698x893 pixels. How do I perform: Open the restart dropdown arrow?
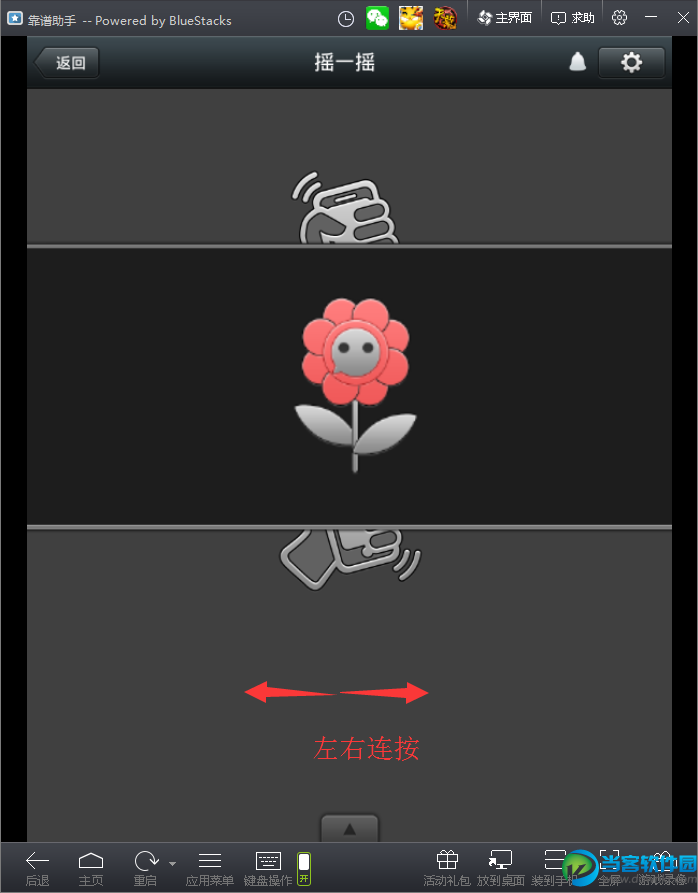(172, 863)
